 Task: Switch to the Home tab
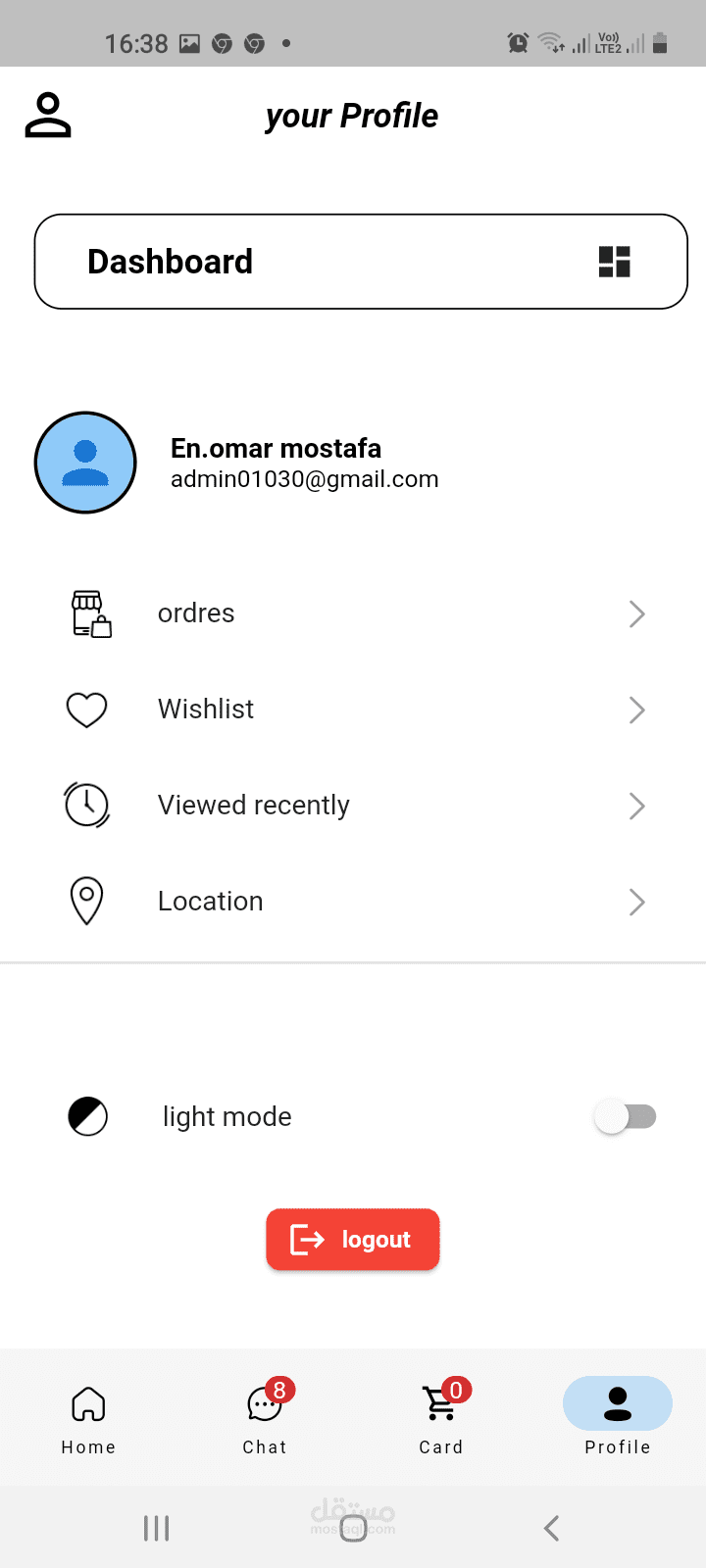tap(88, 1417)
